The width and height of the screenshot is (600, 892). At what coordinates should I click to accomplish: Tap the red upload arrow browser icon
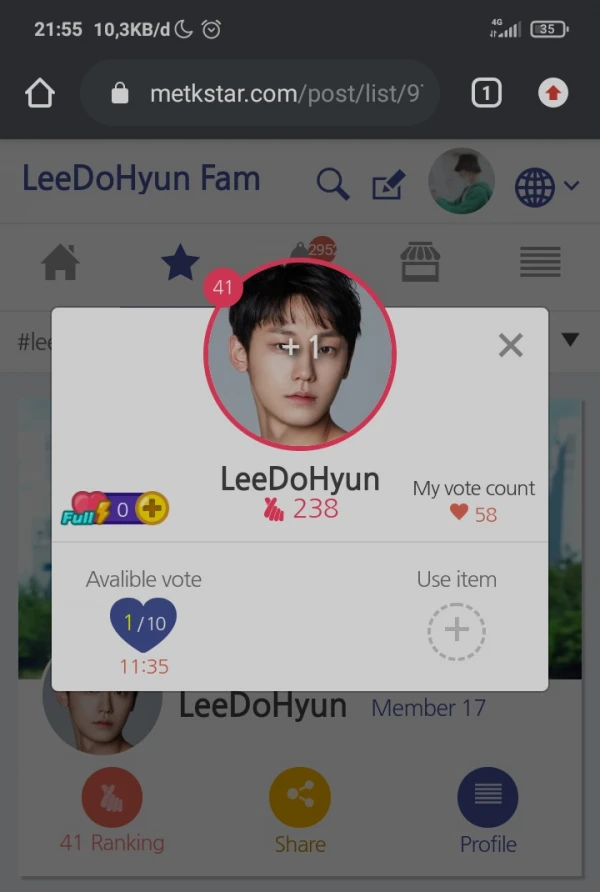click(x=552, y=93)
